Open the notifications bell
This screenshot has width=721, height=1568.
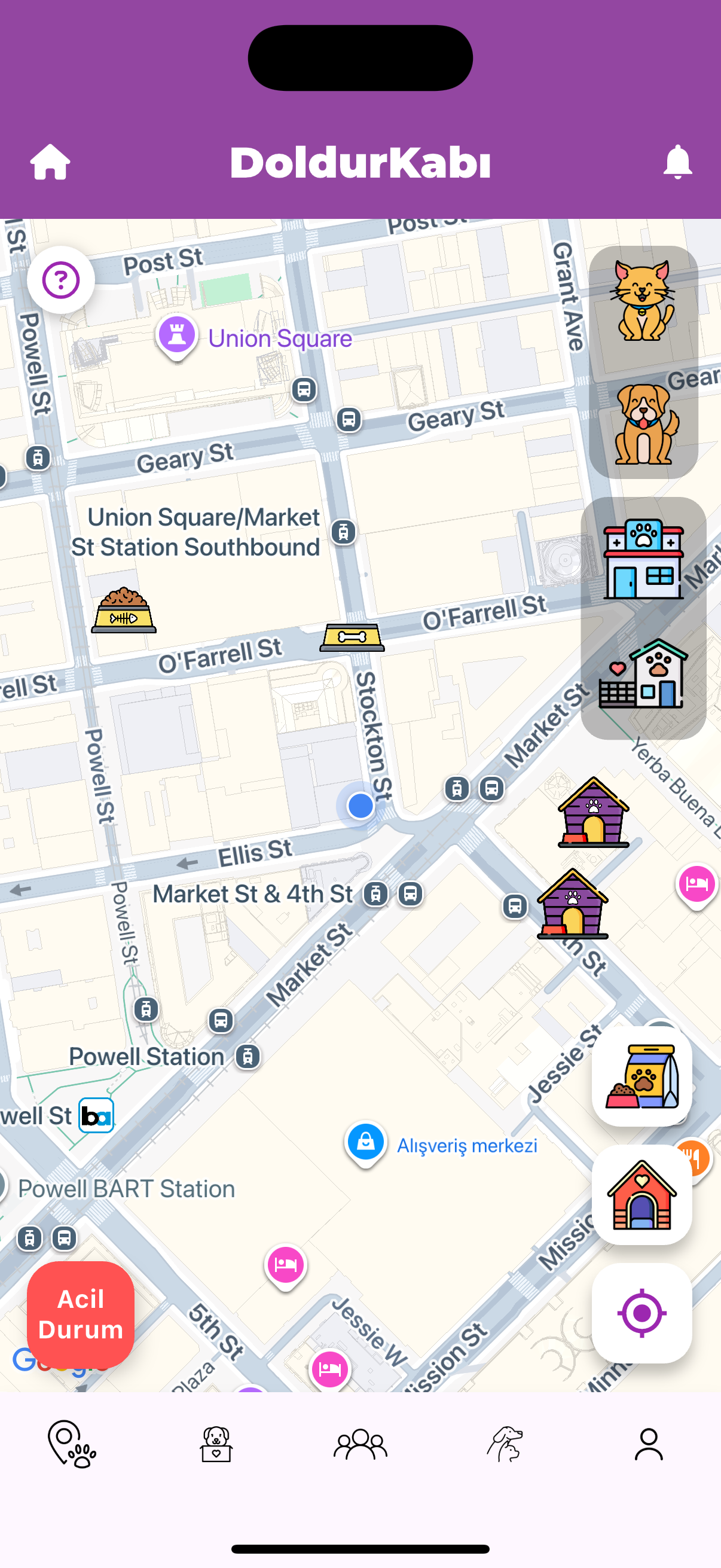click(x=677, y=162)
